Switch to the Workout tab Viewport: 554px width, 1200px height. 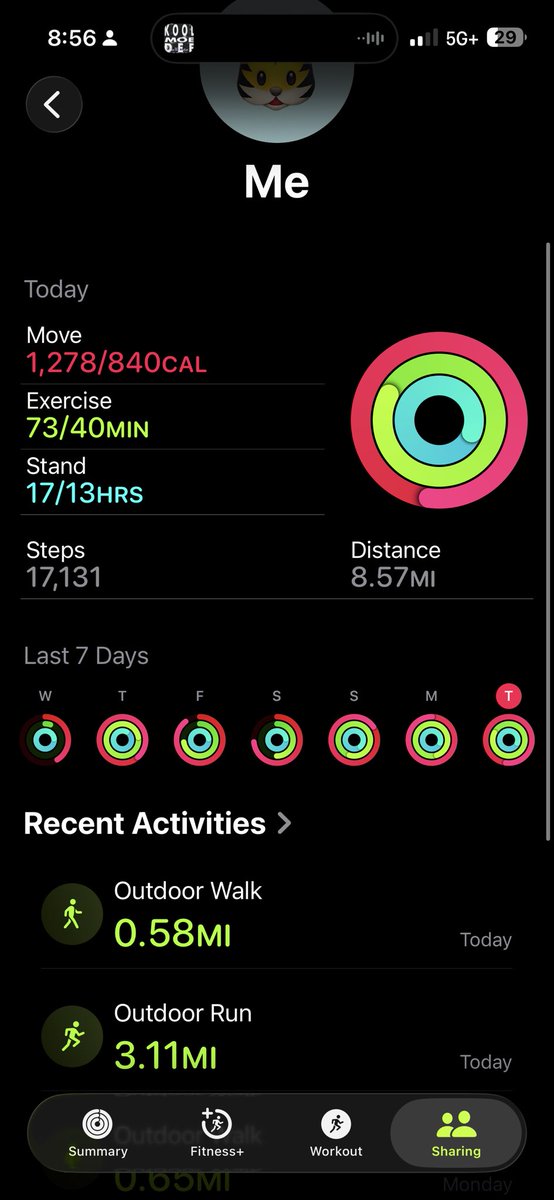(336, 1132)
